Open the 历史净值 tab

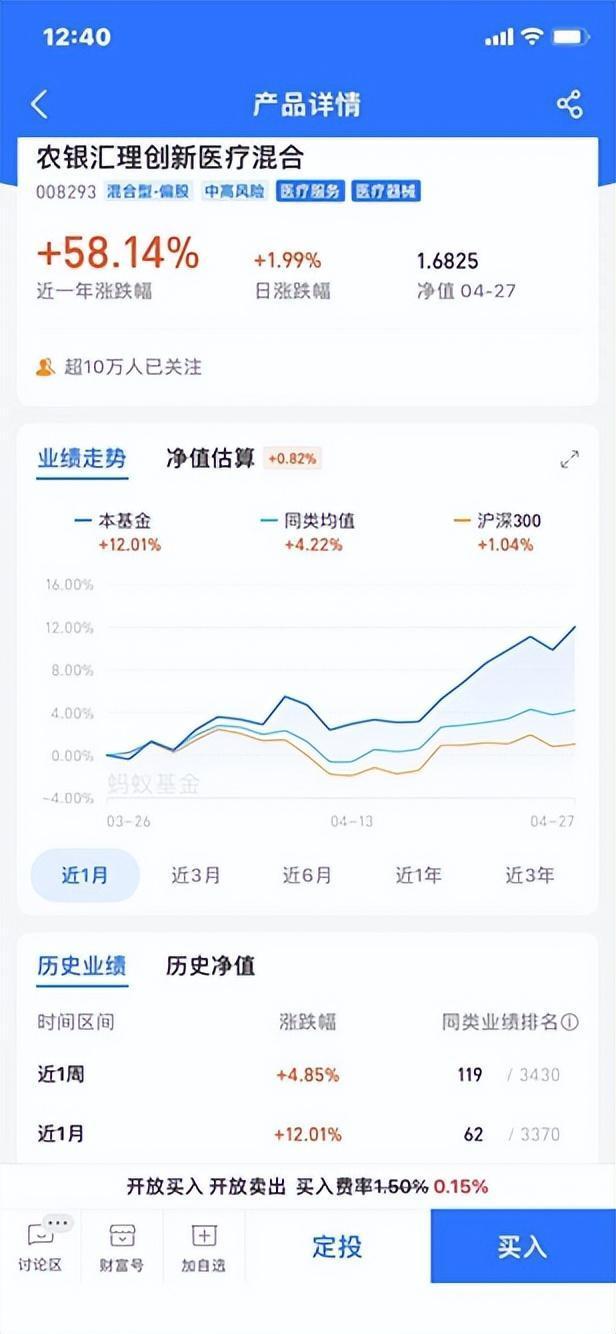[x=210, y=966]
